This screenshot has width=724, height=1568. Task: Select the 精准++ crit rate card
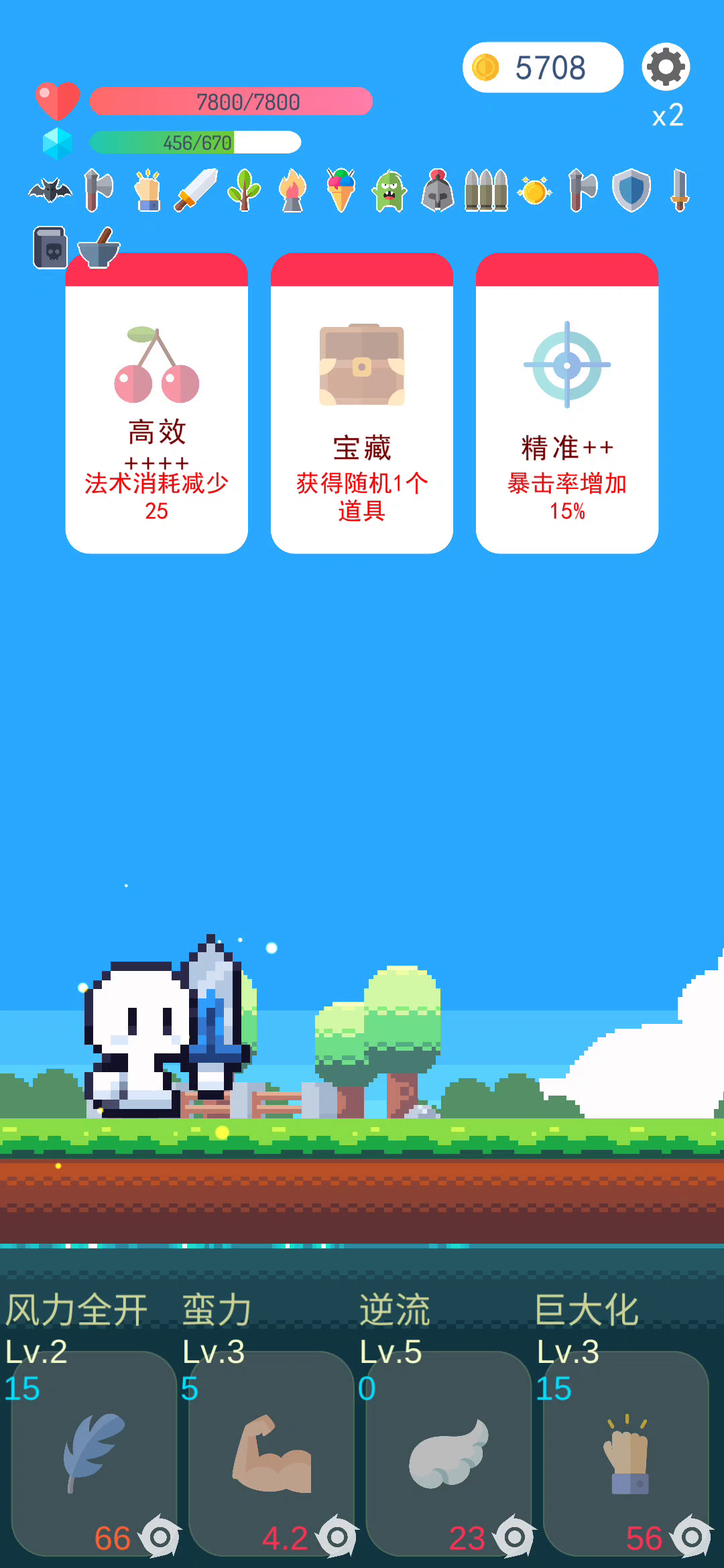coord(567,403)
